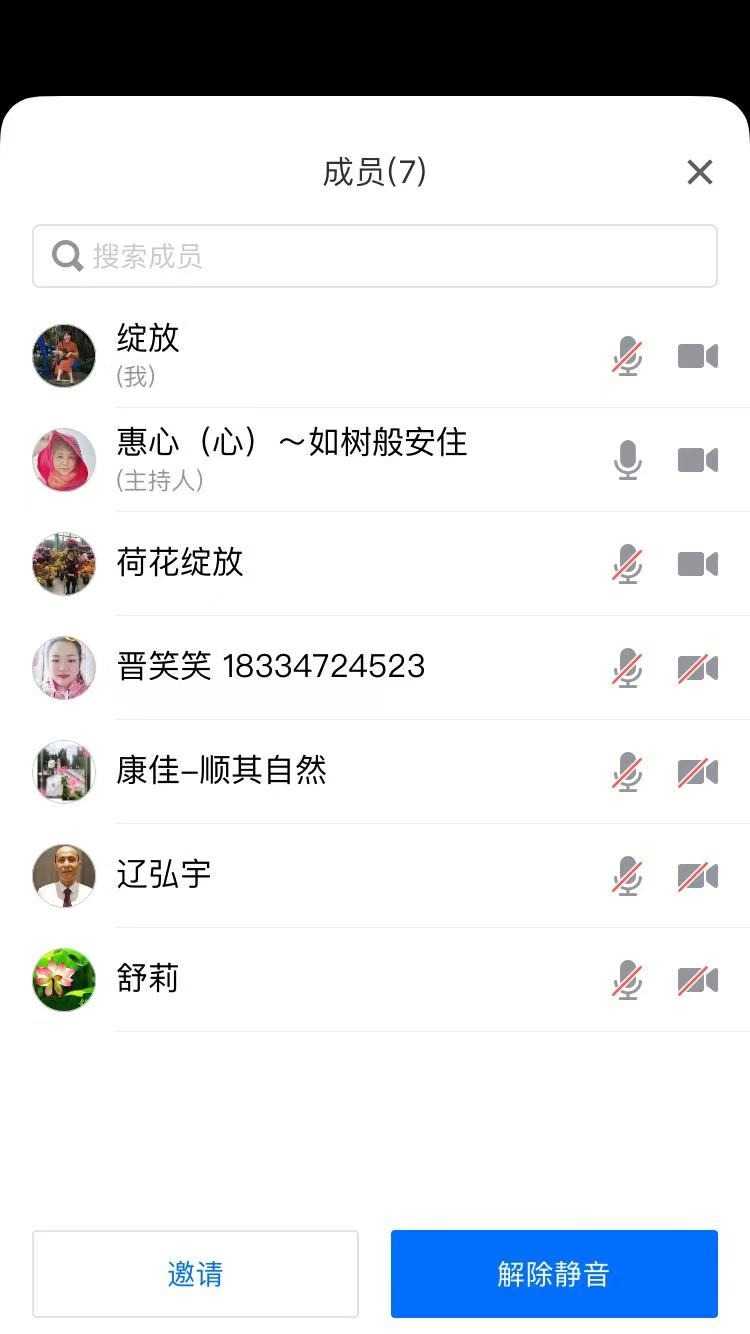Toggle the active microphone of 惠心（心）
Screen dimensions: 750x1334
(627, 460)
